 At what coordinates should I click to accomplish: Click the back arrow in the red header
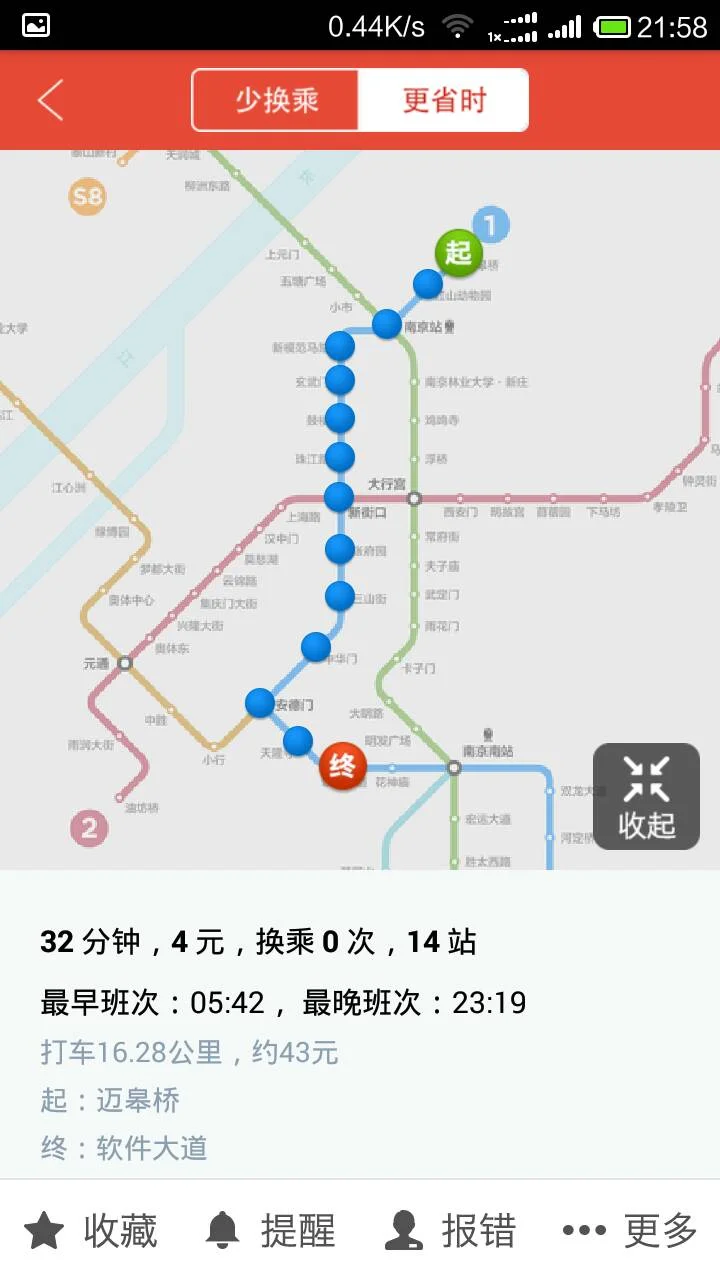[x=50, y=100]
